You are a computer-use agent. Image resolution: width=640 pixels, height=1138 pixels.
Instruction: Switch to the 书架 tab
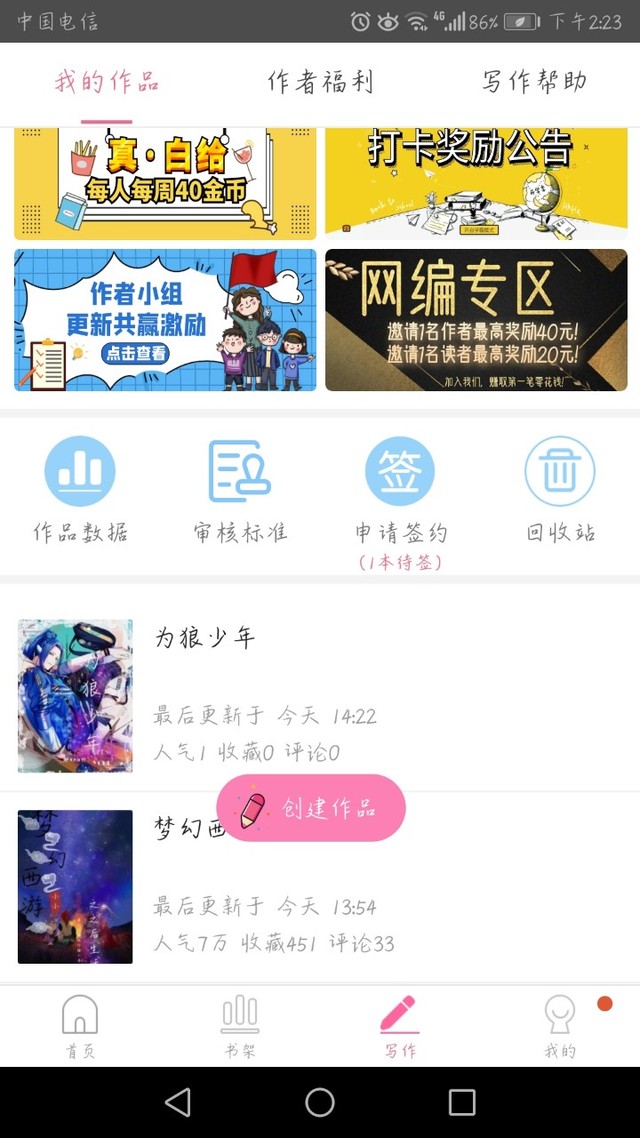point(240,1026)
